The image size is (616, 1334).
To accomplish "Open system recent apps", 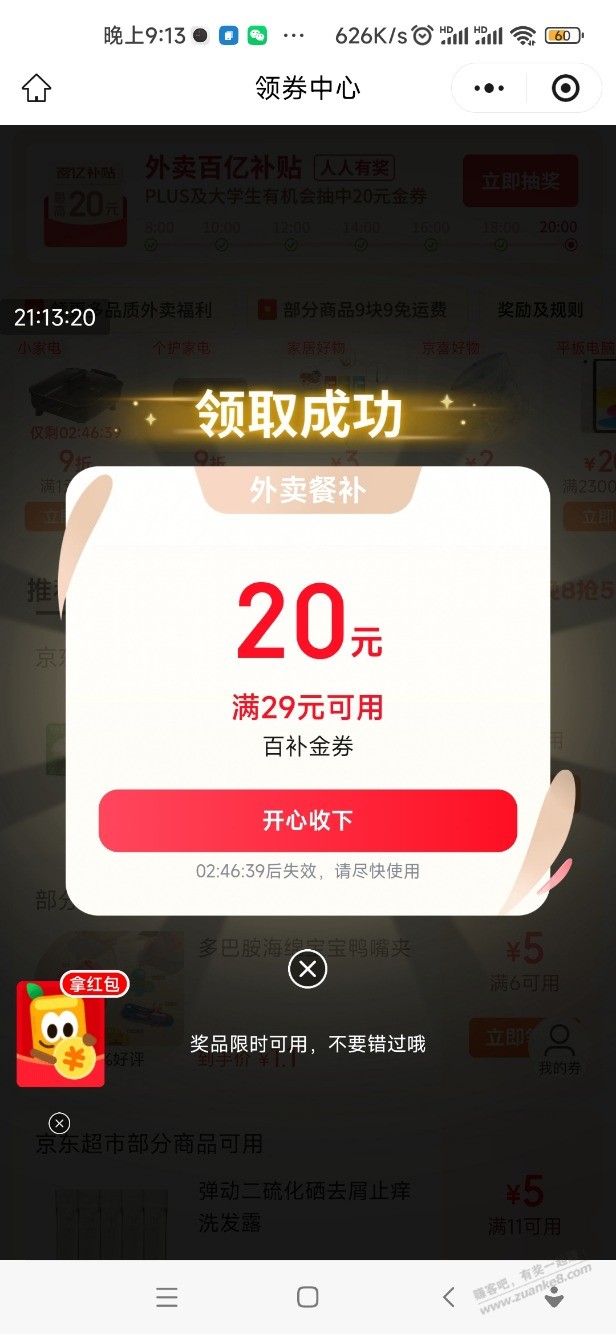I will click(167, 1297).
